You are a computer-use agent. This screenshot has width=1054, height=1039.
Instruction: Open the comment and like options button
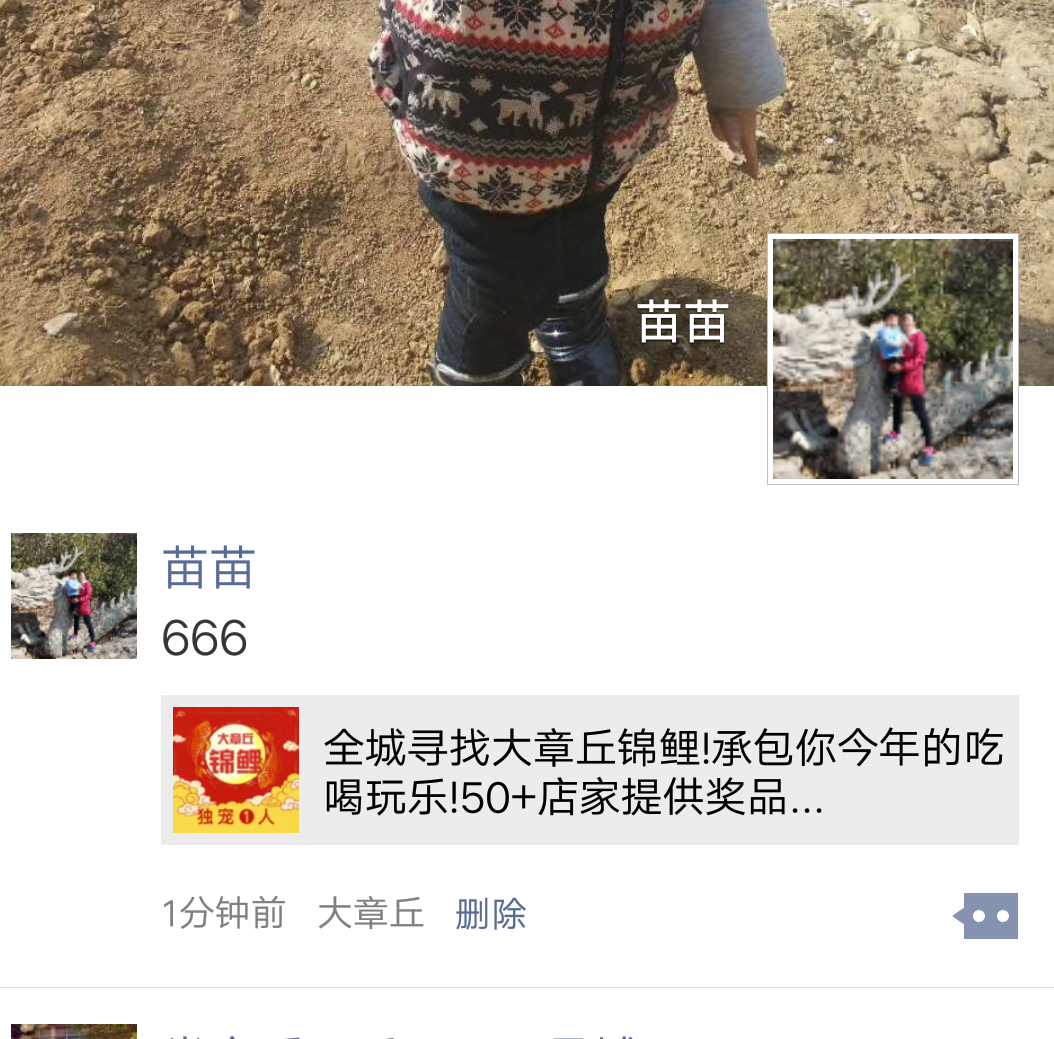pyautogui.click(x=989, y=915)
